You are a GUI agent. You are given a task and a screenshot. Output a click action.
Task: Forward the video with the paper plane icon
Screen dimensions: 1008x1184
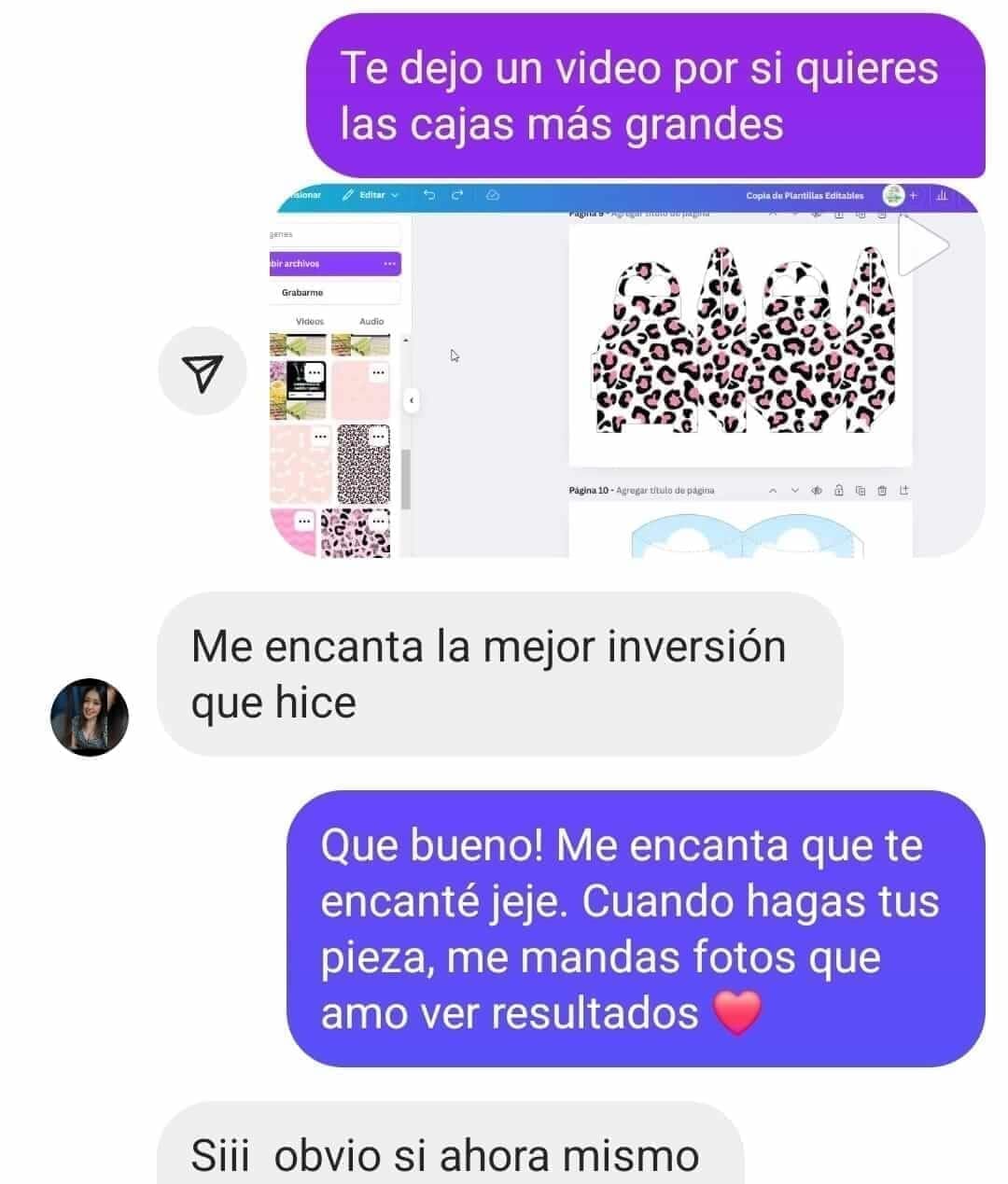[x=203, y=371]
